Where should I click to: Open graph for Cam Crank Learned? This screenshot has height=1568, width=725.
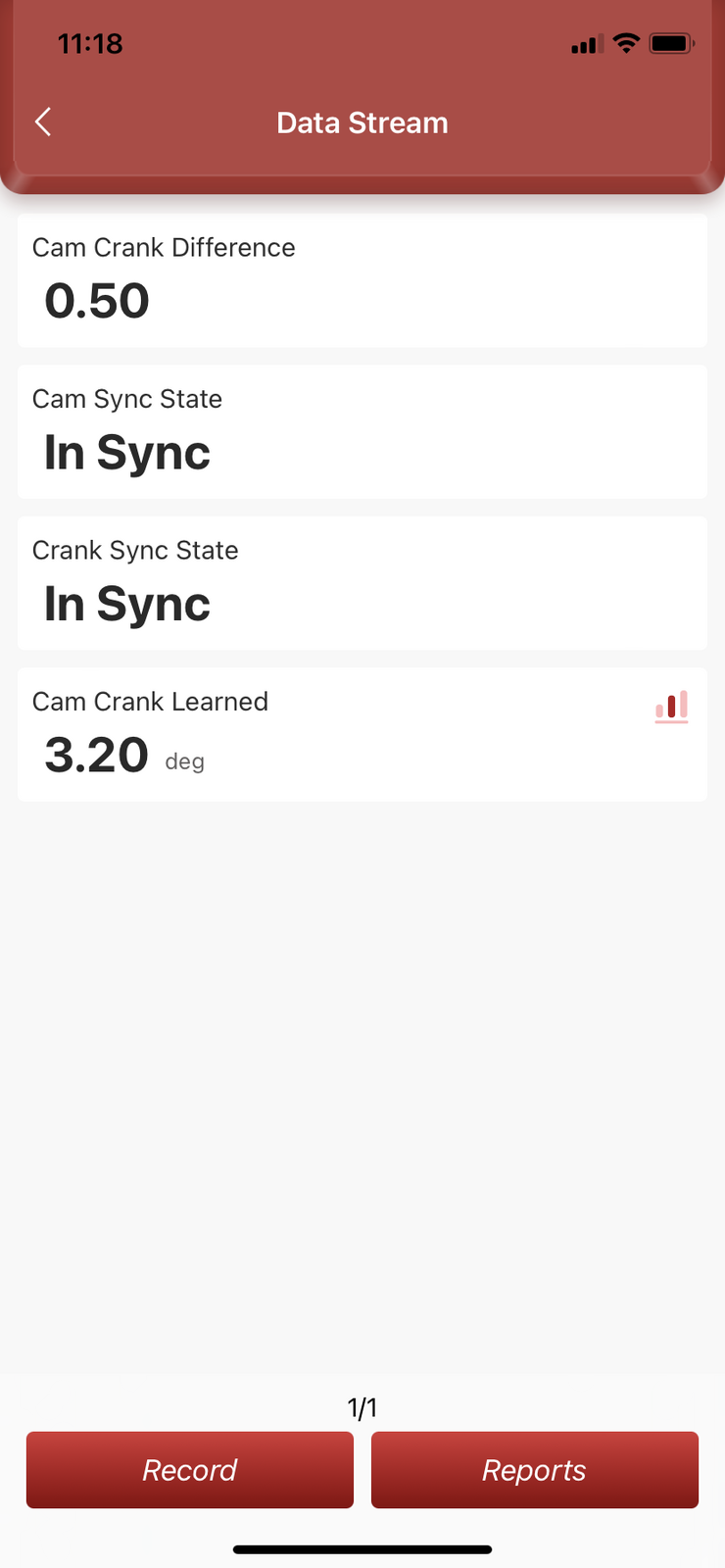click(671, 707)
